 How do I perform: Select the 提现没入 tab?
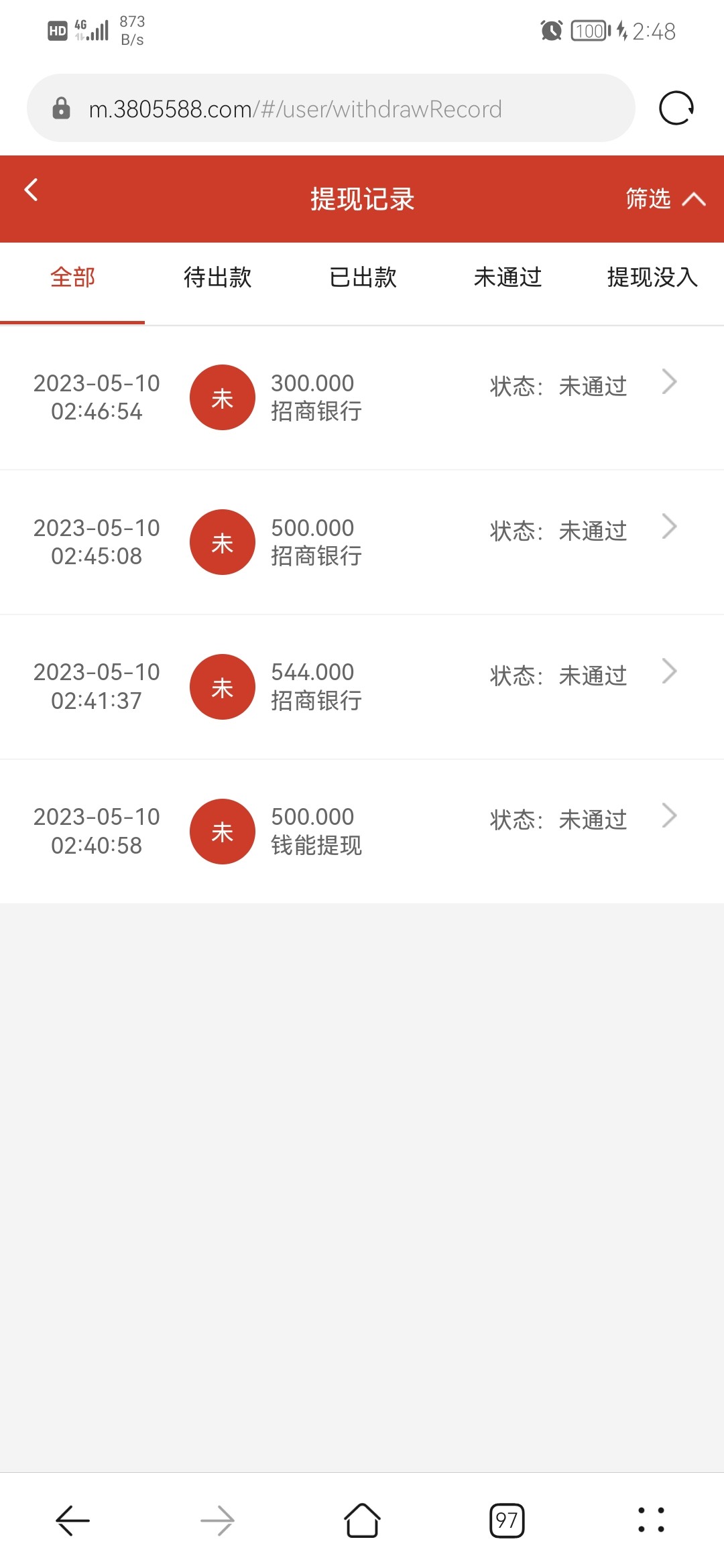(x=652, y=277)
